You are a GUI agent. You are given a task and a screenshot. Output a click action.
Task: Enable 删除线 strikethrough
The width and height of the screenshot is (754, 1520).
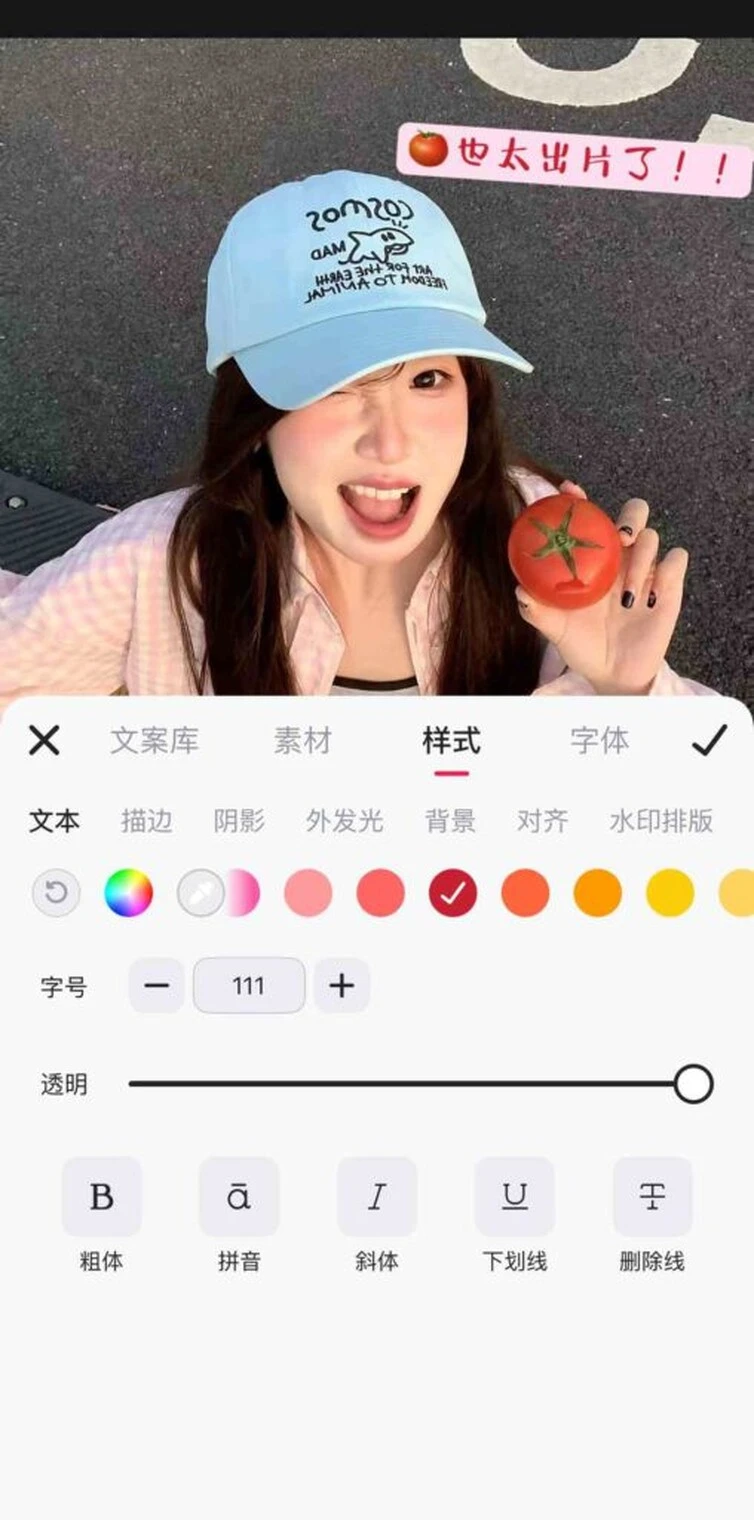(x=652, y=1197)
